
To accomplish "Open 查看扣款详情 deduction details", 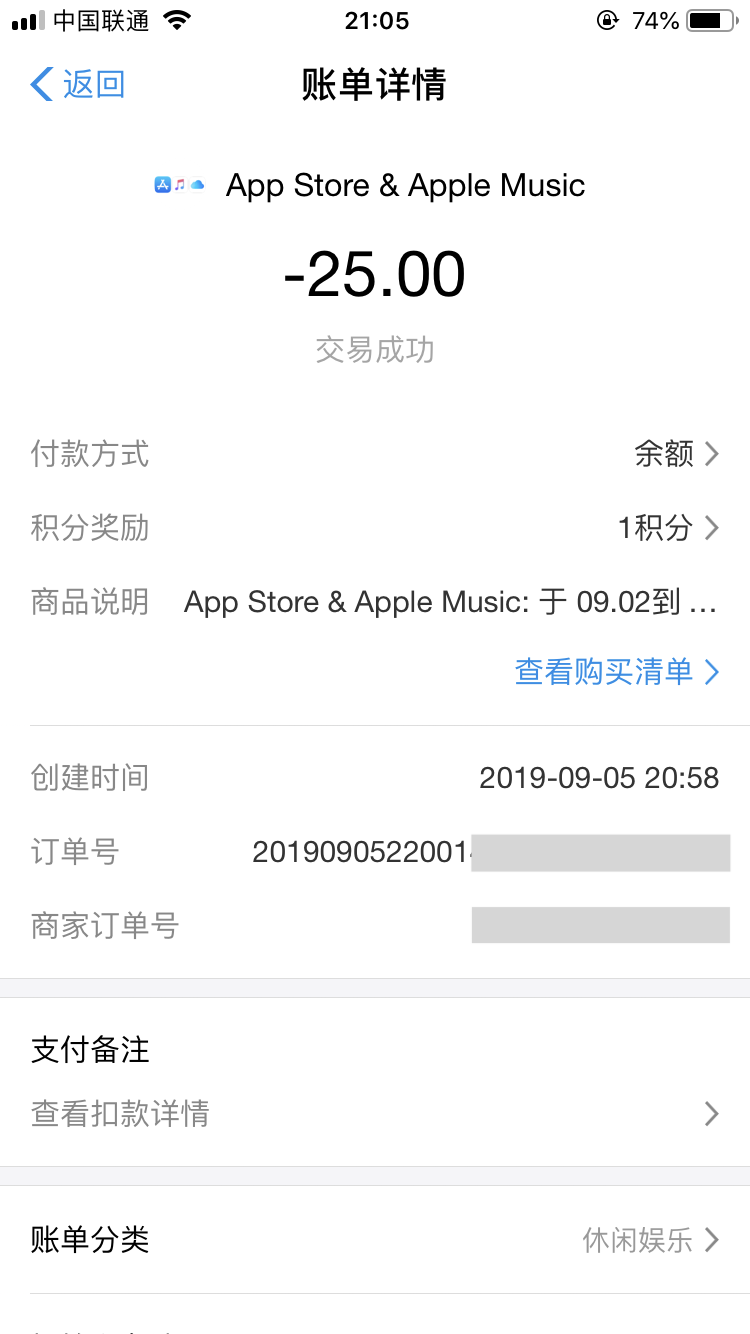I will click(374, 1113).
